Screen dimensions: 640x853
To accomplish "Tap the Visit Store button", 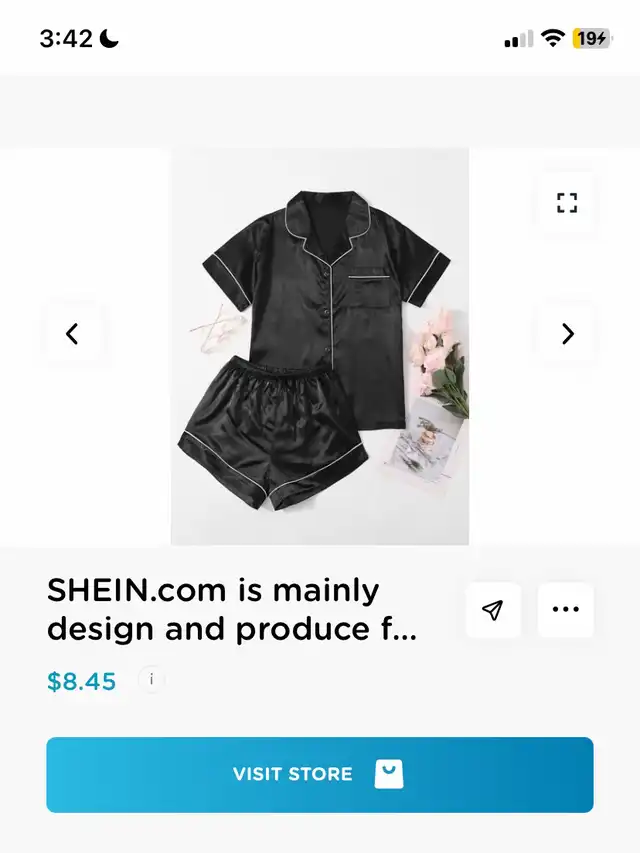I will click(320, 774).
